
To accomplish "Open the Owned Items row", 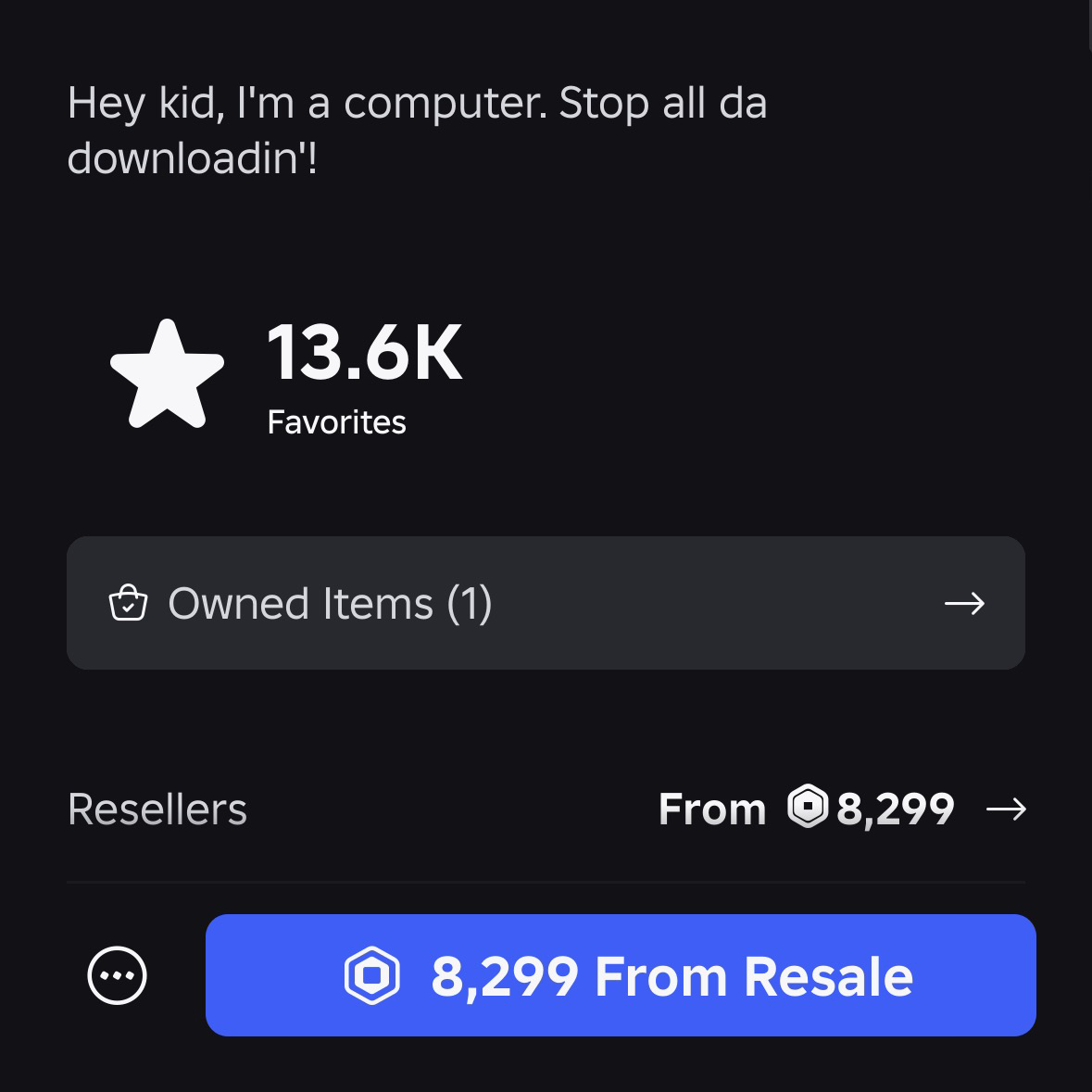I will pos(546,603).
